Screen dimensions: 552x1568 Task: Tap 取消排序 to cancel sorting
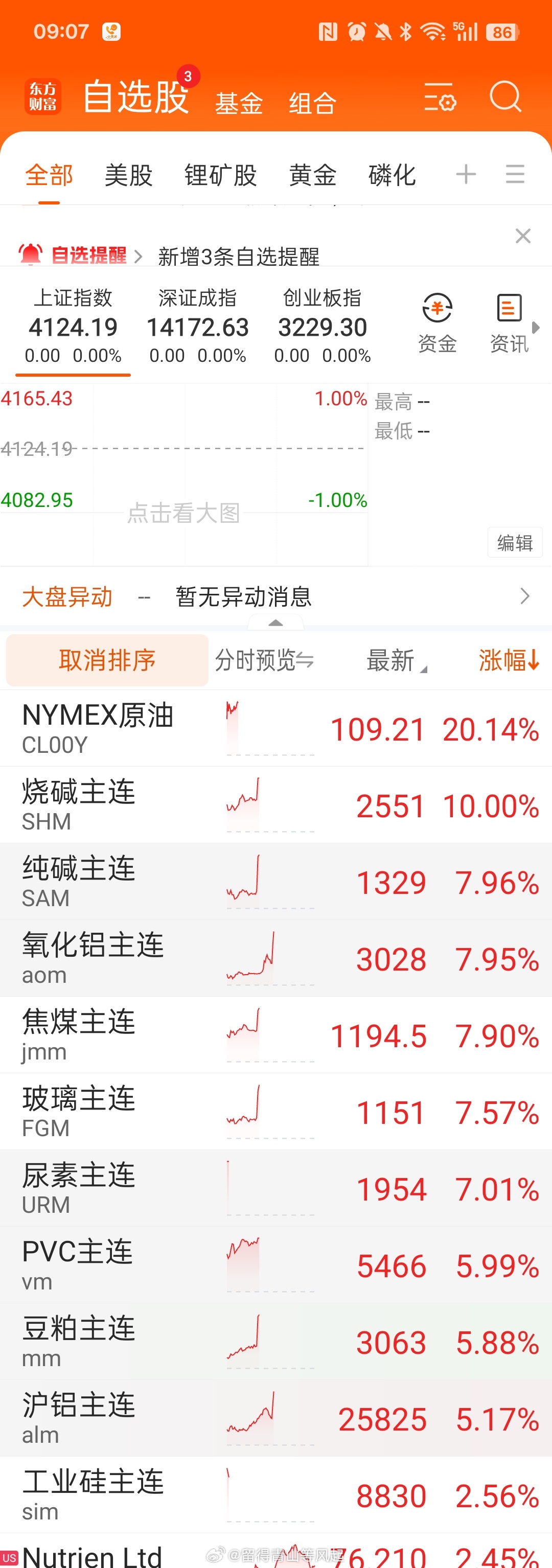107,660
